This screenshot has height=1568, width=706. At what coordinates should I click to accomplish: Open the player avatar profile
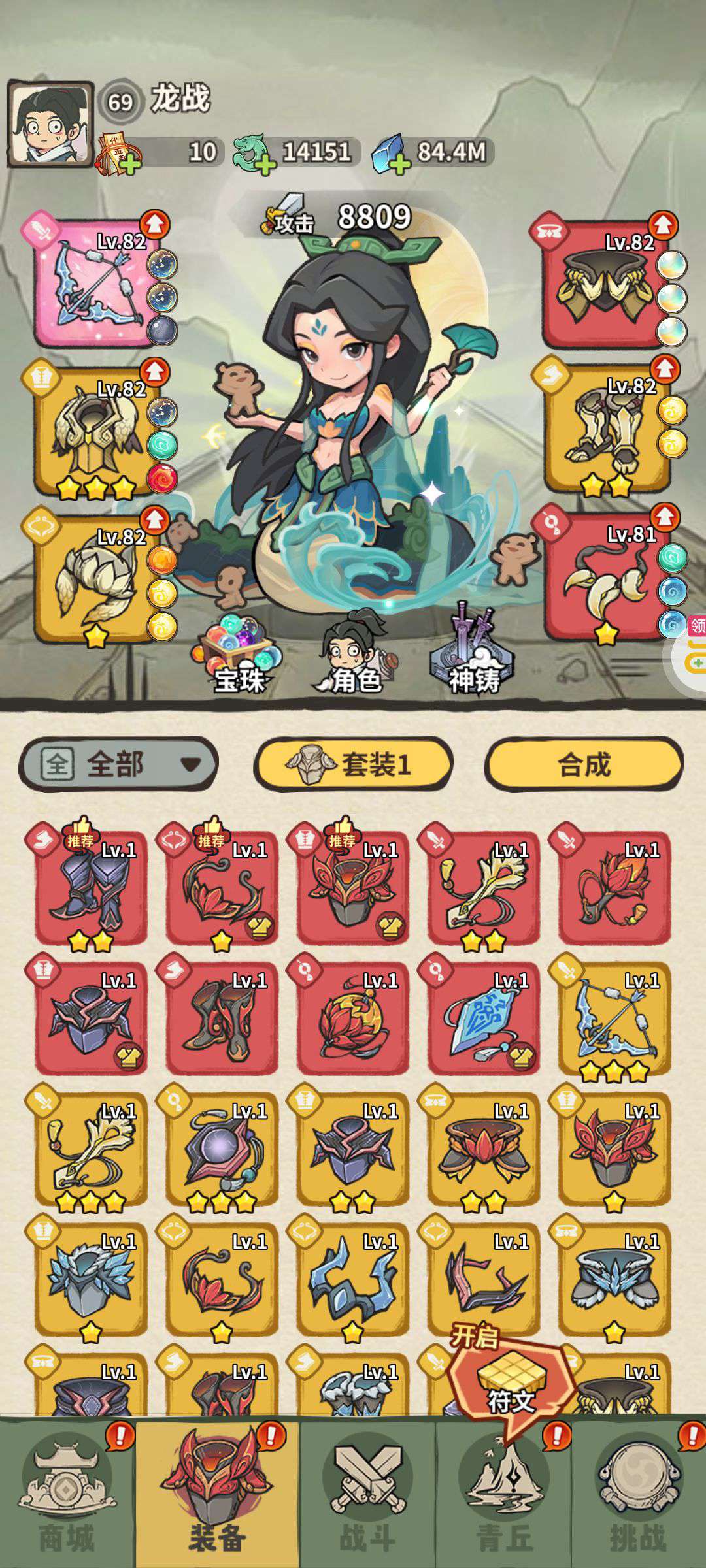click(50, 124)
